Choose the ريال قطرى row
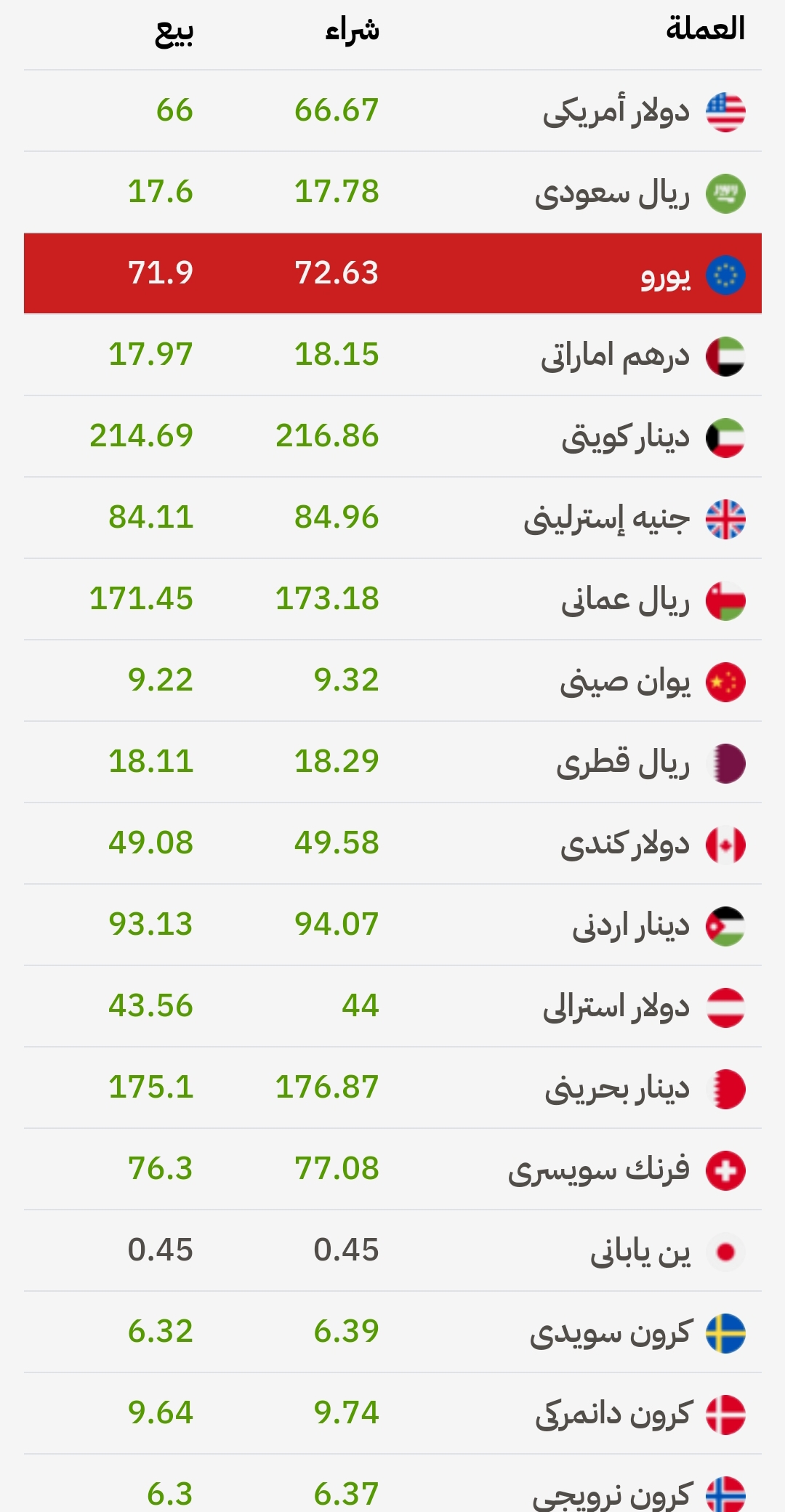This screenshot has height=1512, width=785. click(392, 763)
